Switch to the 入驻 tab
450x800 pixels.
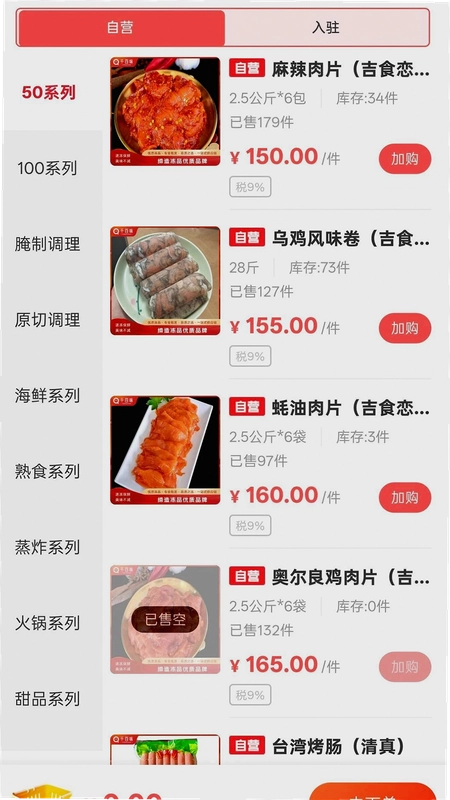coord(327,28)
